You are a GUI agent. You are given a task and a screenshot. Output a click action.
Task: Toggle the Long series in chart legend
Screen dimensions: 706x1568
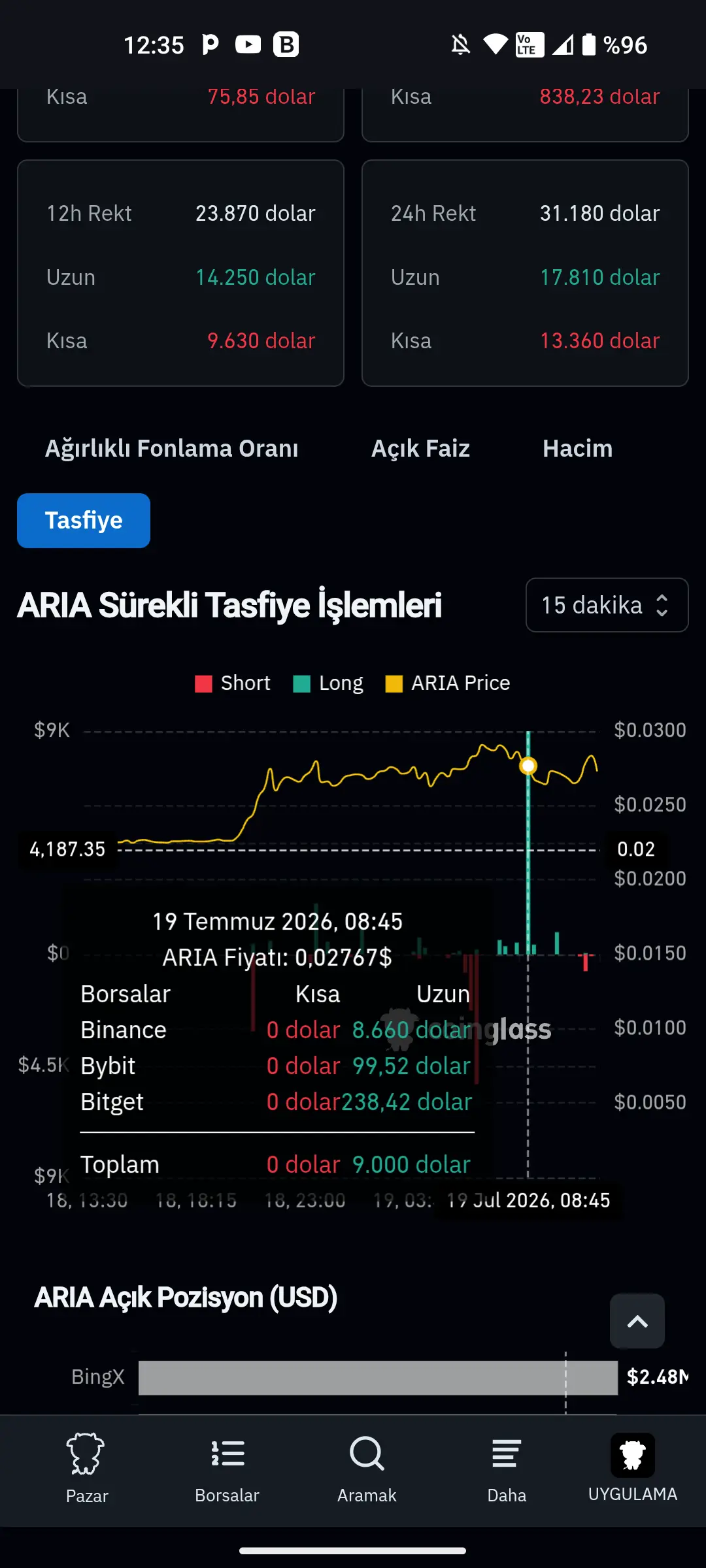click(328, 683)
